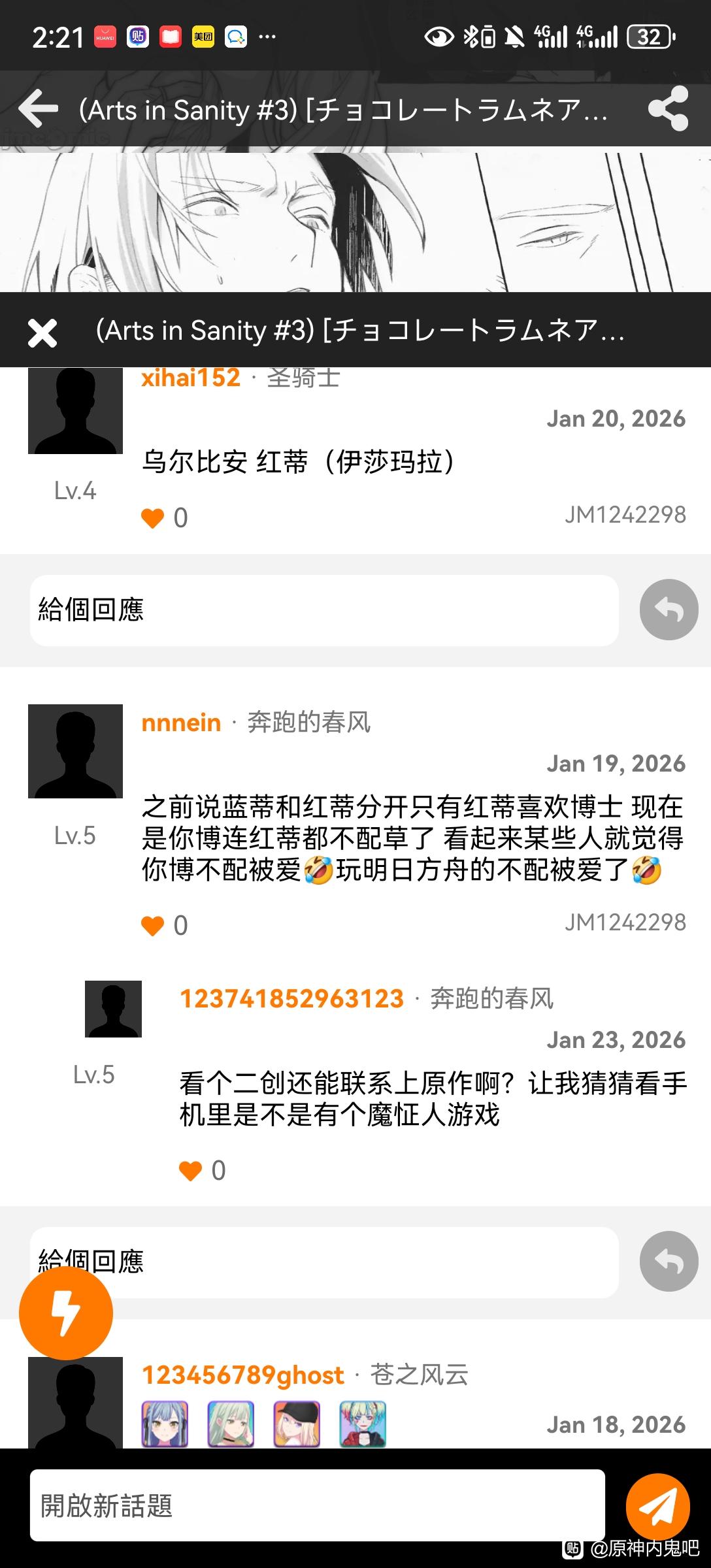711x1568 pixels.
Task: Like xihai152's comment
Action: click(153, 518)
